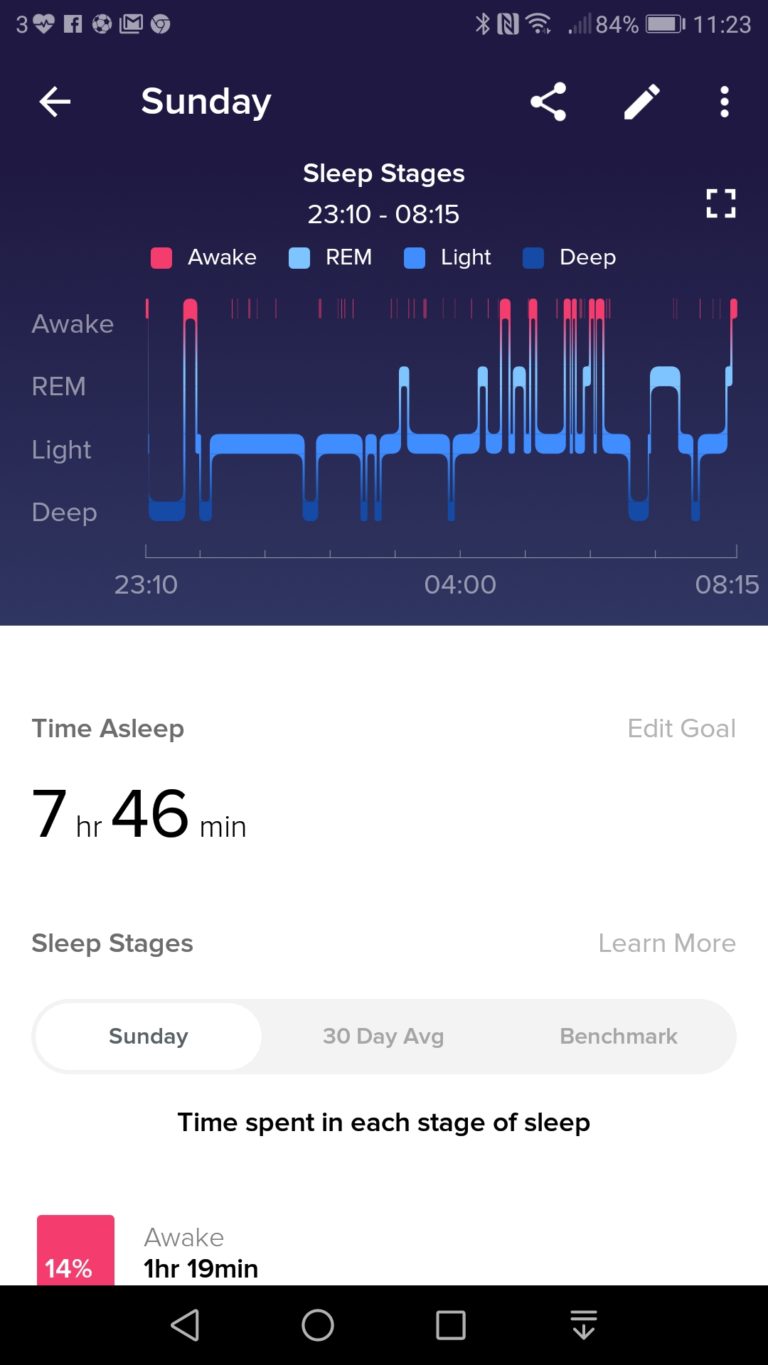Tap the pencil icon to edit this sleep log

click(642, 101)
